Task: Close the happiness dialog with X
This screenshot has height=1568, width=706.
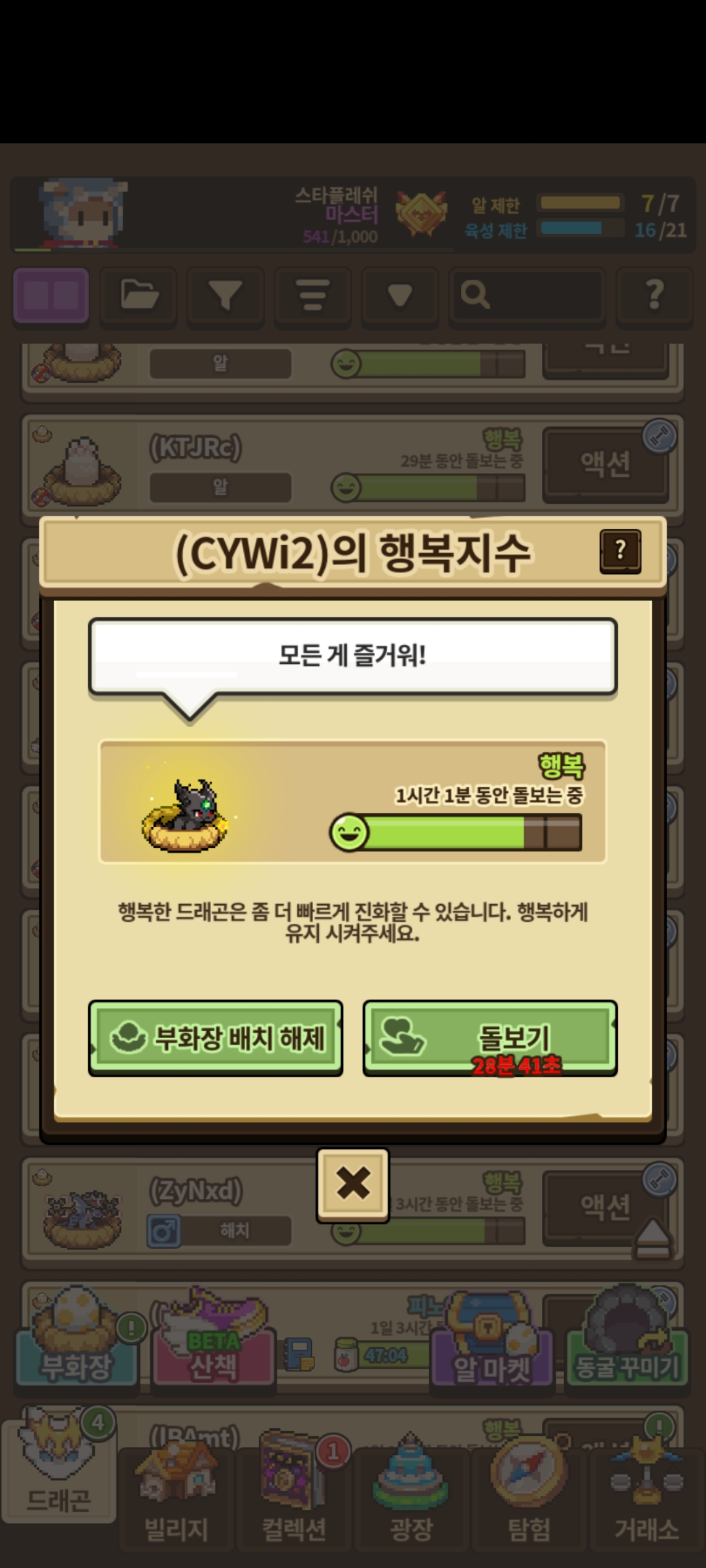Action: click(x=353, y=1184)
